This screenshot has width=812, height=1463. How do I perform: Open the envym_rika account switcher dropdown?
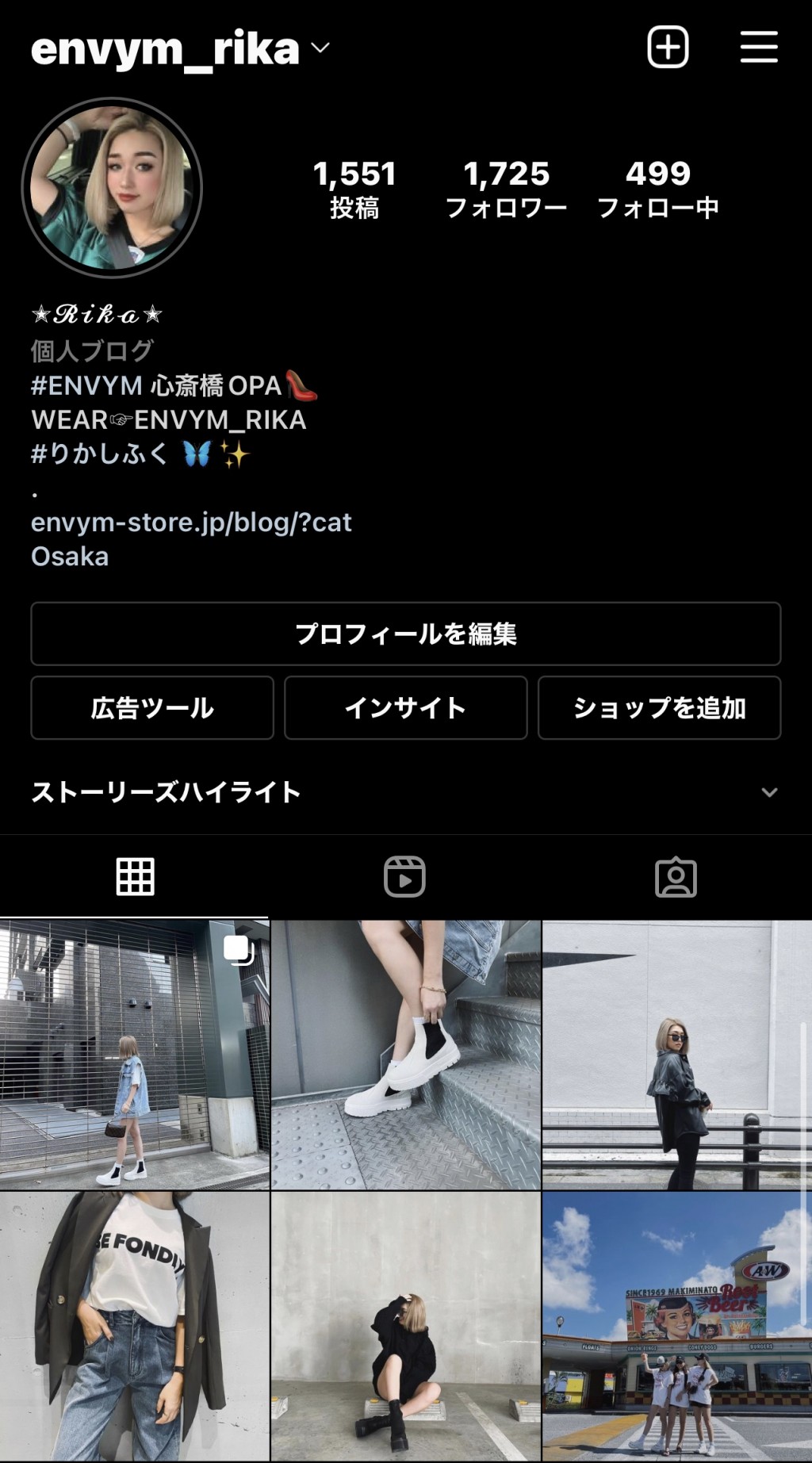tap(181, 49)
